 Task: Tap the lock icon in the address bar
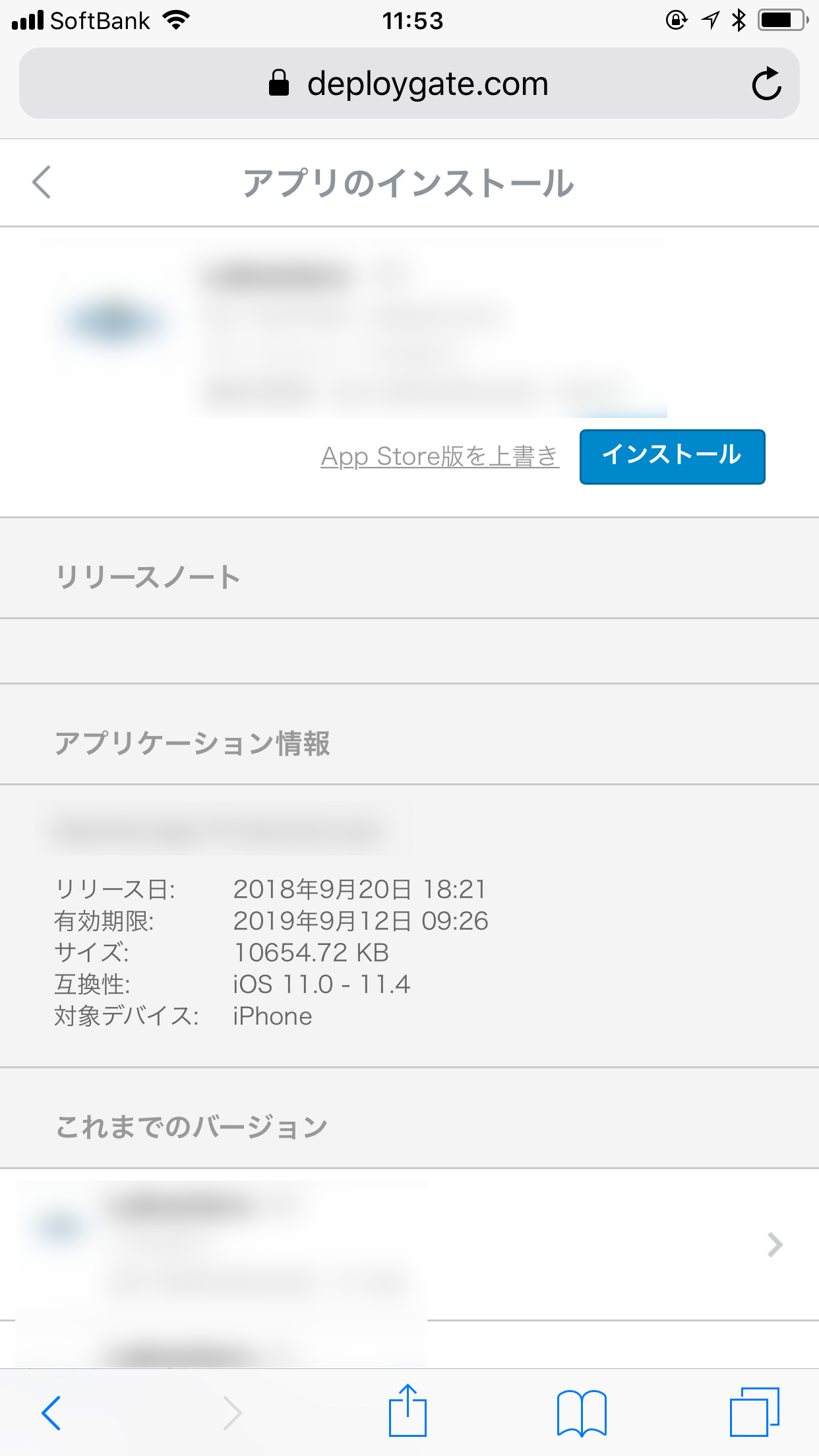point(280,82)
